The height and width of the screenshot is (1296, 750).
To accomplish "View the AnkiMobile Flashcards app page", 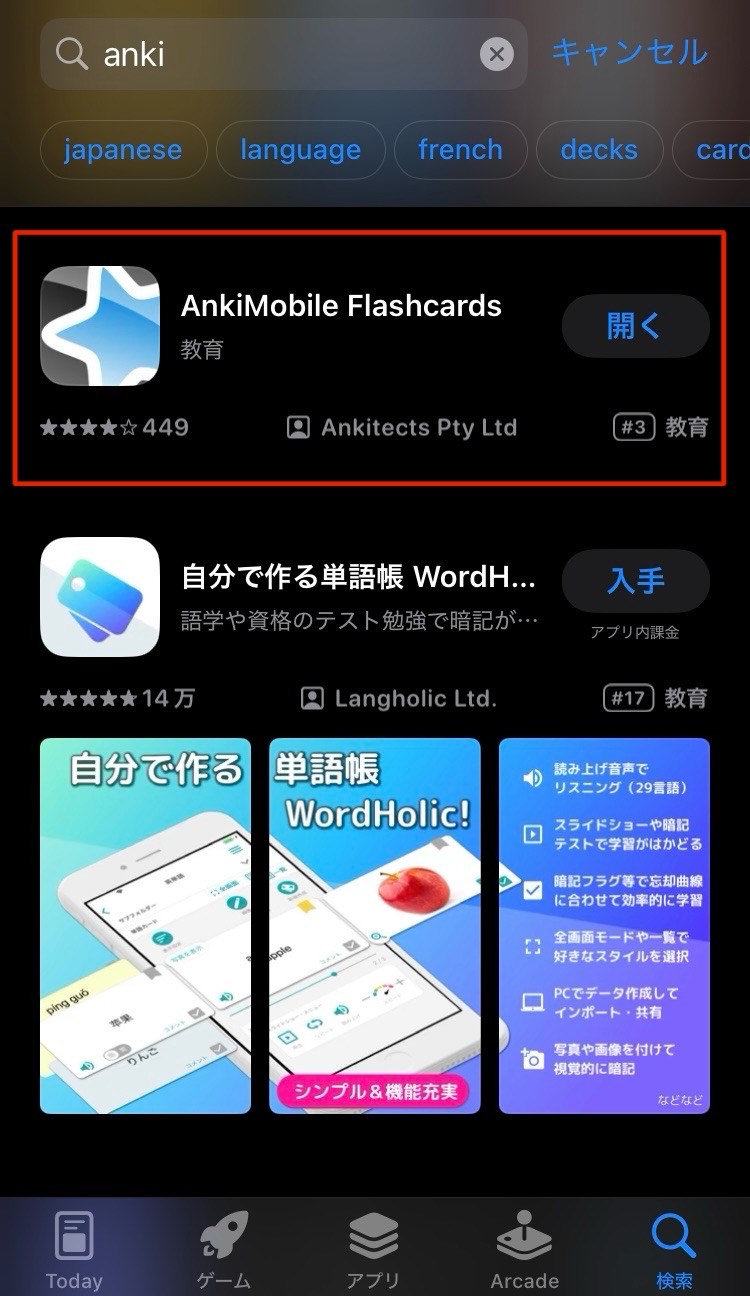I will 340,306.
